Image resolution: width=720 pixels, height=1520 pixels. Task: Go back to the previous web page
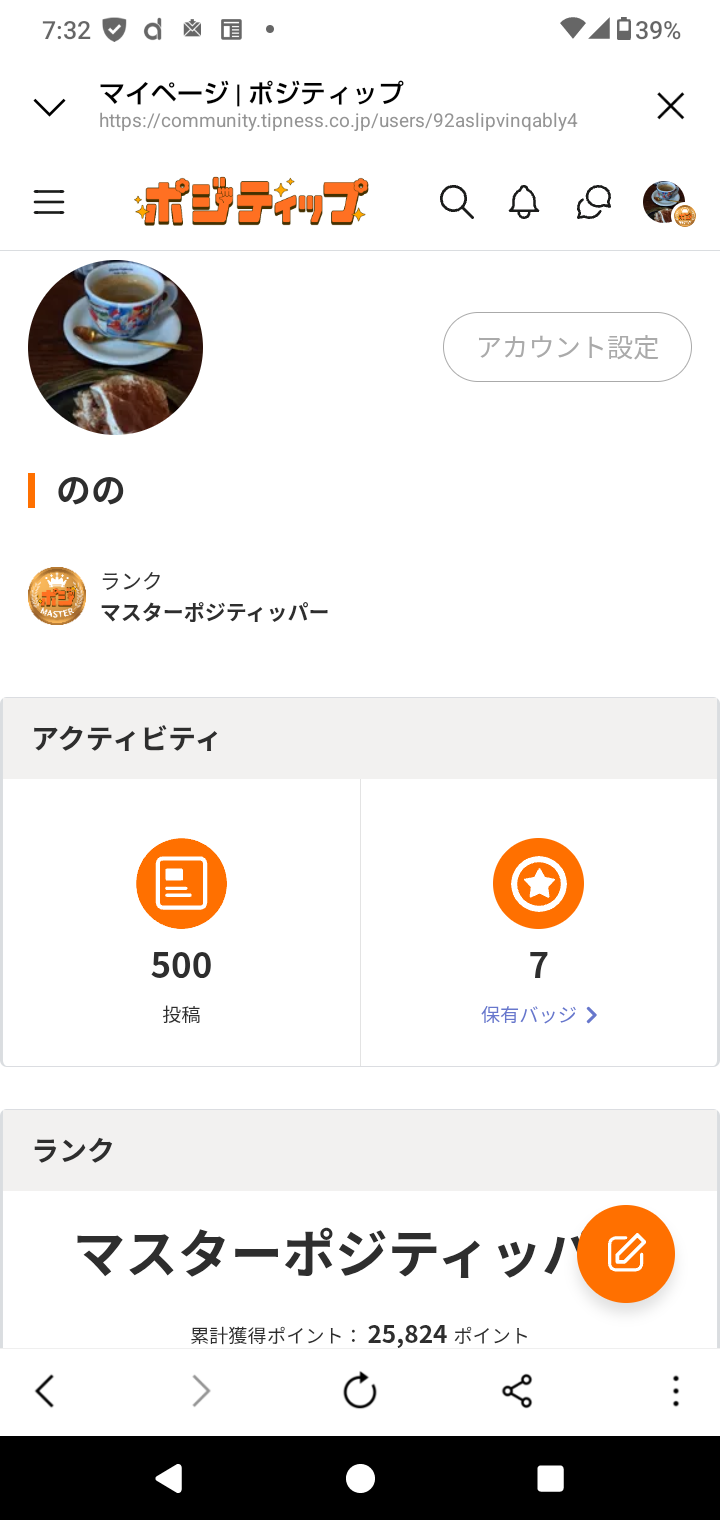pyautogui.click(x=45, y=1391)
